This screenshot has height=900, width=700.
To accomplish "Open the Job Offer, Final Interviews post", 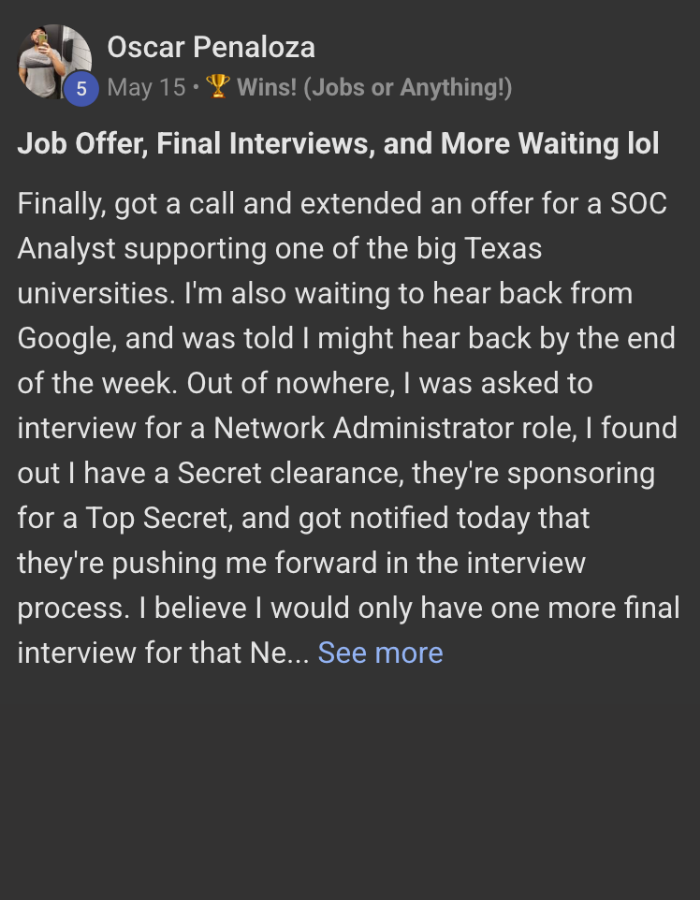I will (338, 144).
